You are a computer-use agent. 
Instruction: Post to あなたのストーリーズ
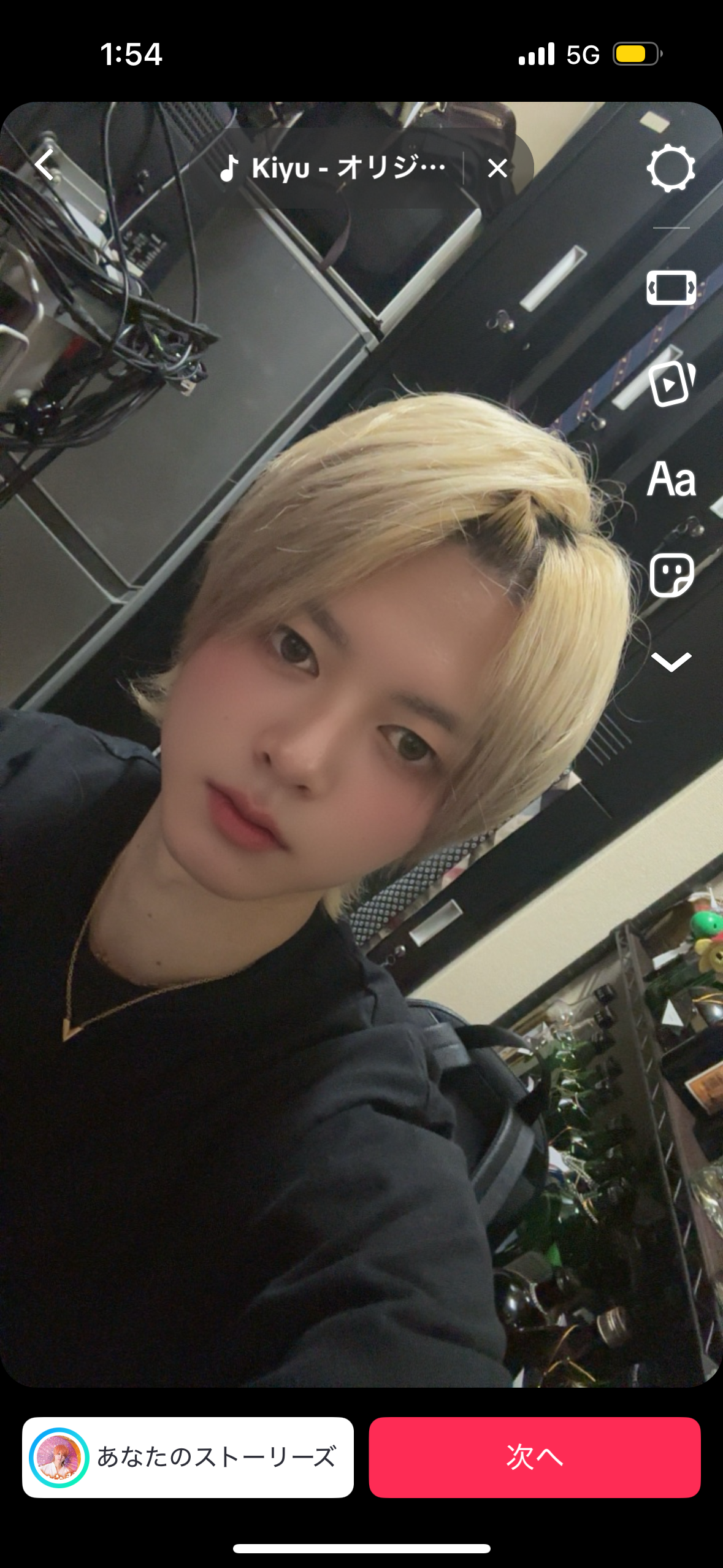click(x=188, y=1457)
